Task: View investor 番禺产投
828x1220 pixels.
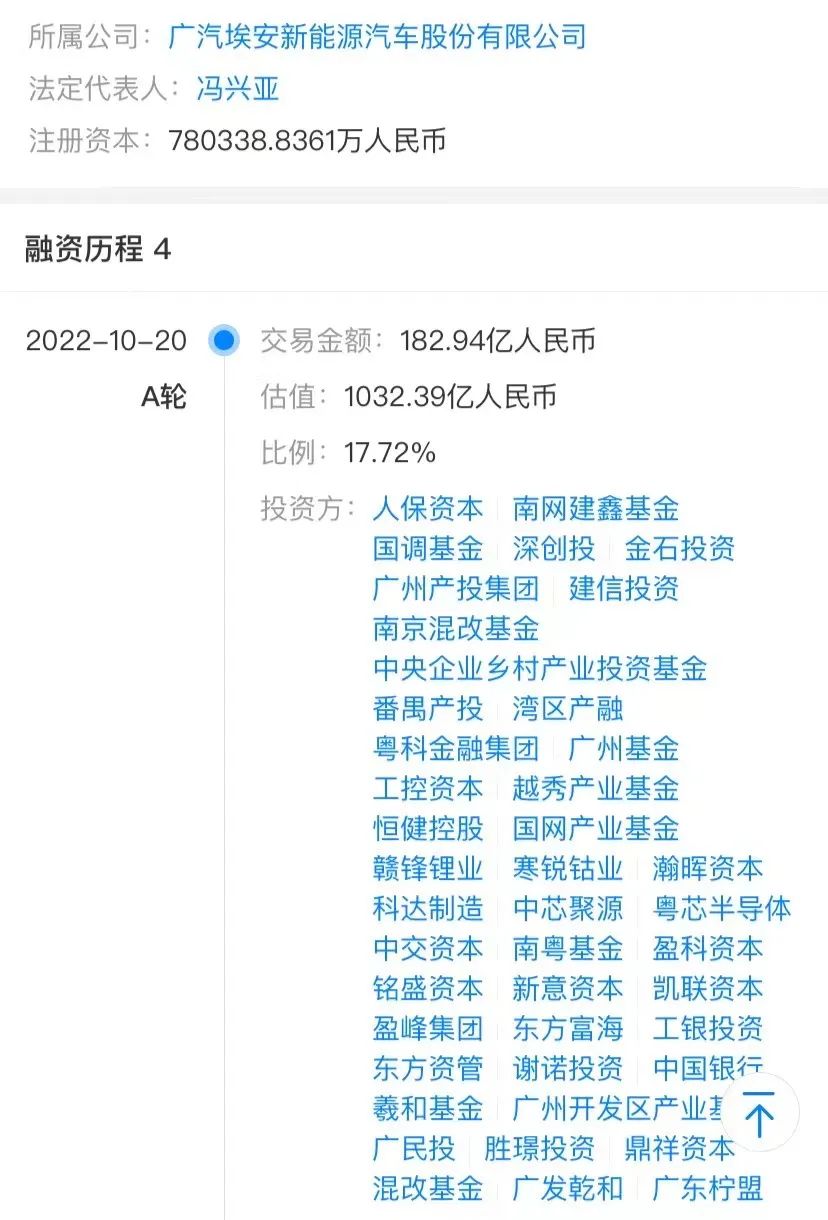Action: click(x=428, y=708)
